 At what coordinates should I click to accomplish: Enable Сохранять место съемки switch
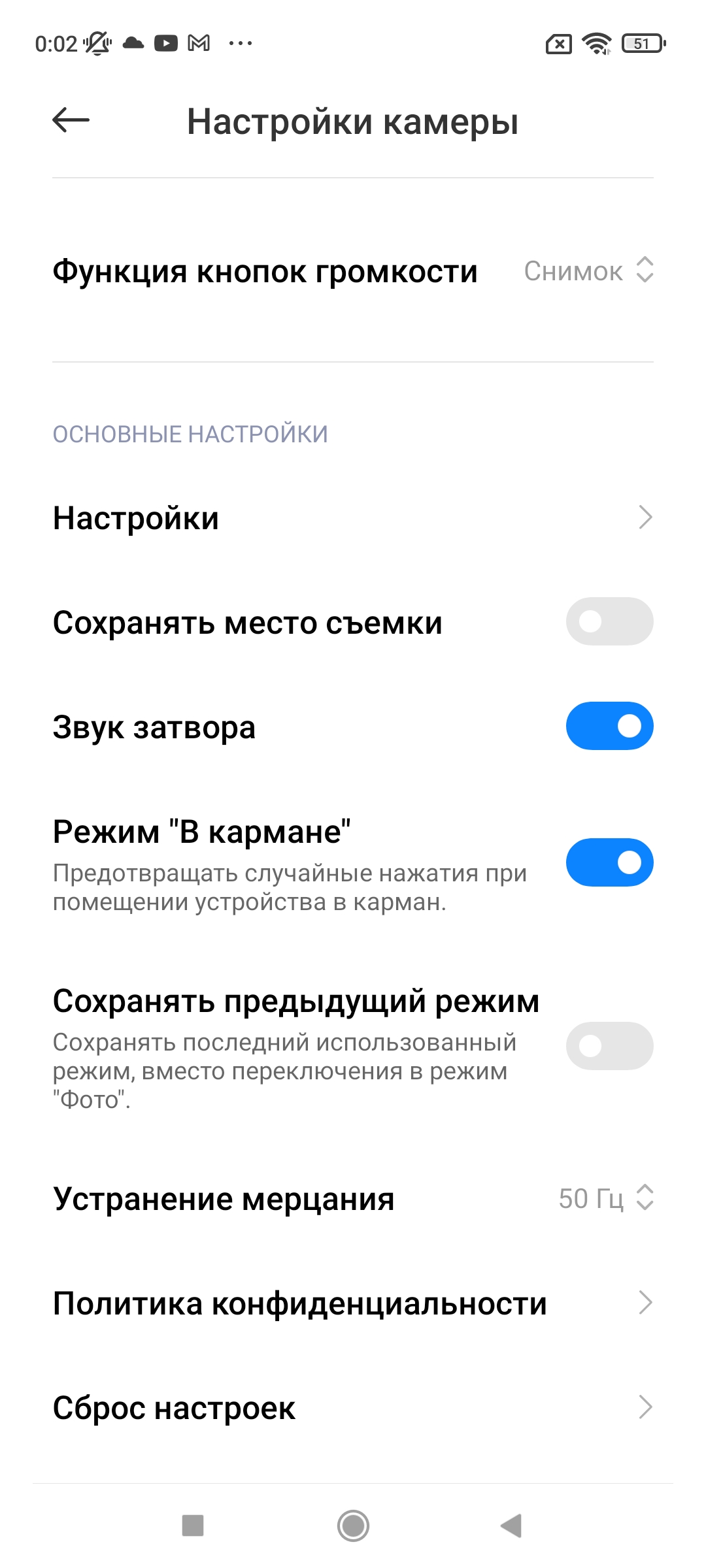(609, 621)
